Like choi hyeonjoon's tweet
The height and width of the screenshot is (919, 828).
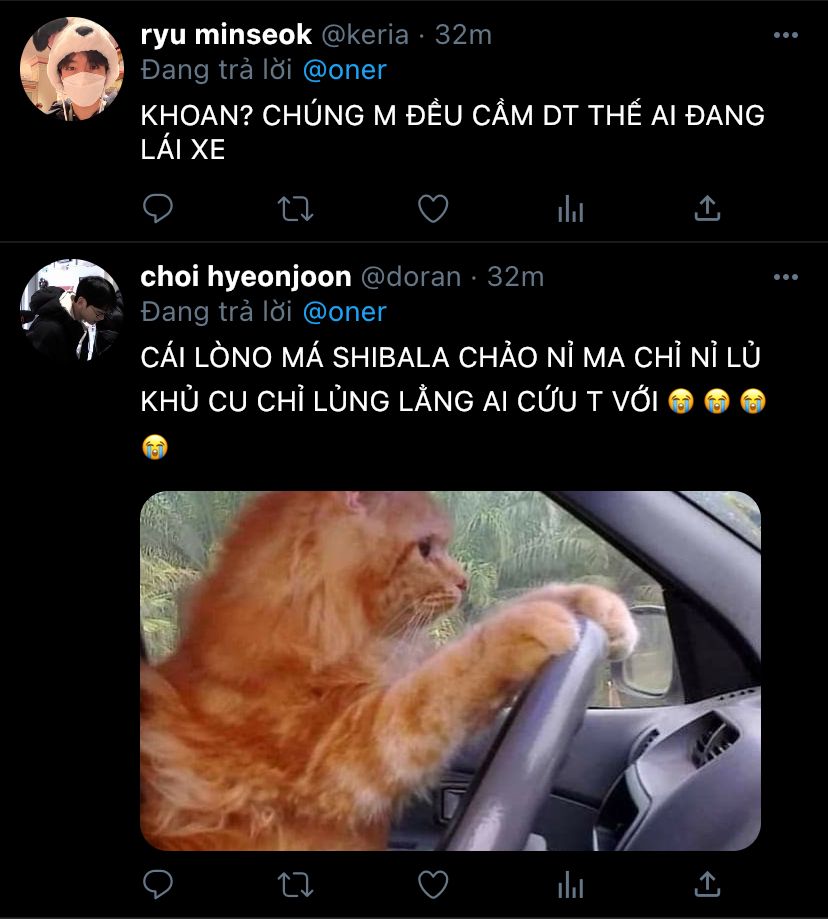[433, 884]
